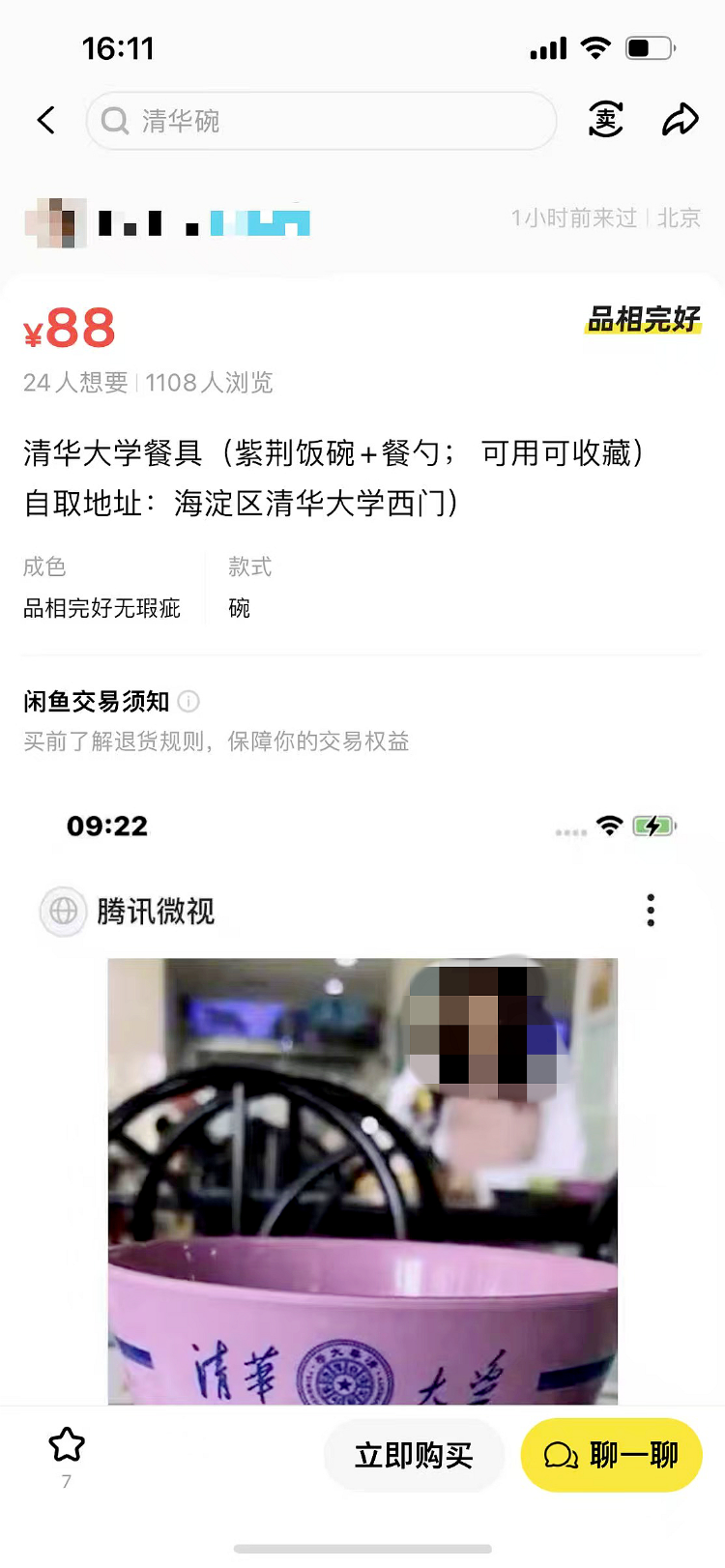Tap the "卖同款" sell-similar icon
Image resolution: width=725 pixels, height=1568 pixels.
pyautogui.click(x=605, y=121)
